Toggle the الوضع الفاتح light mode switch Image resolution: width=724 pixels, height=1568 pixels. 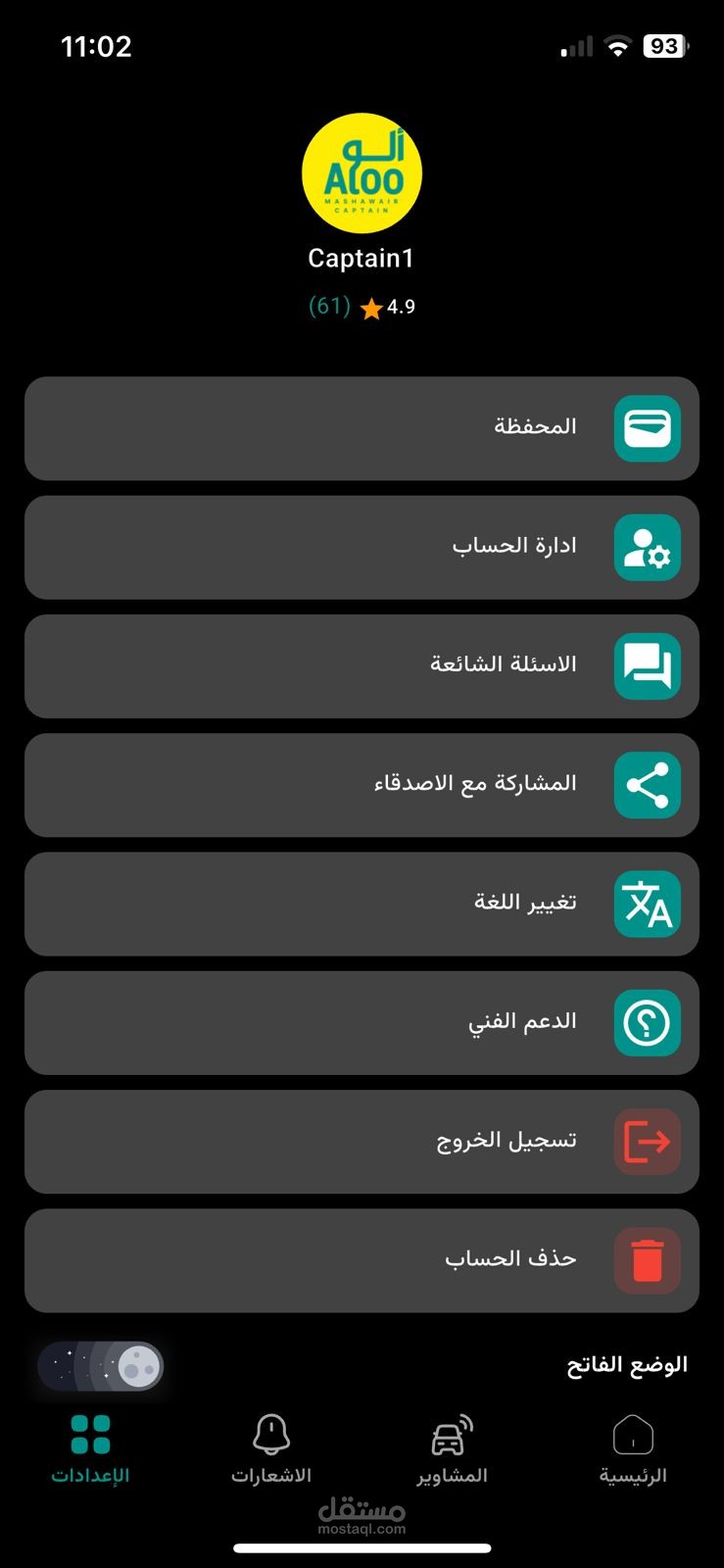tap(100, 1366)
